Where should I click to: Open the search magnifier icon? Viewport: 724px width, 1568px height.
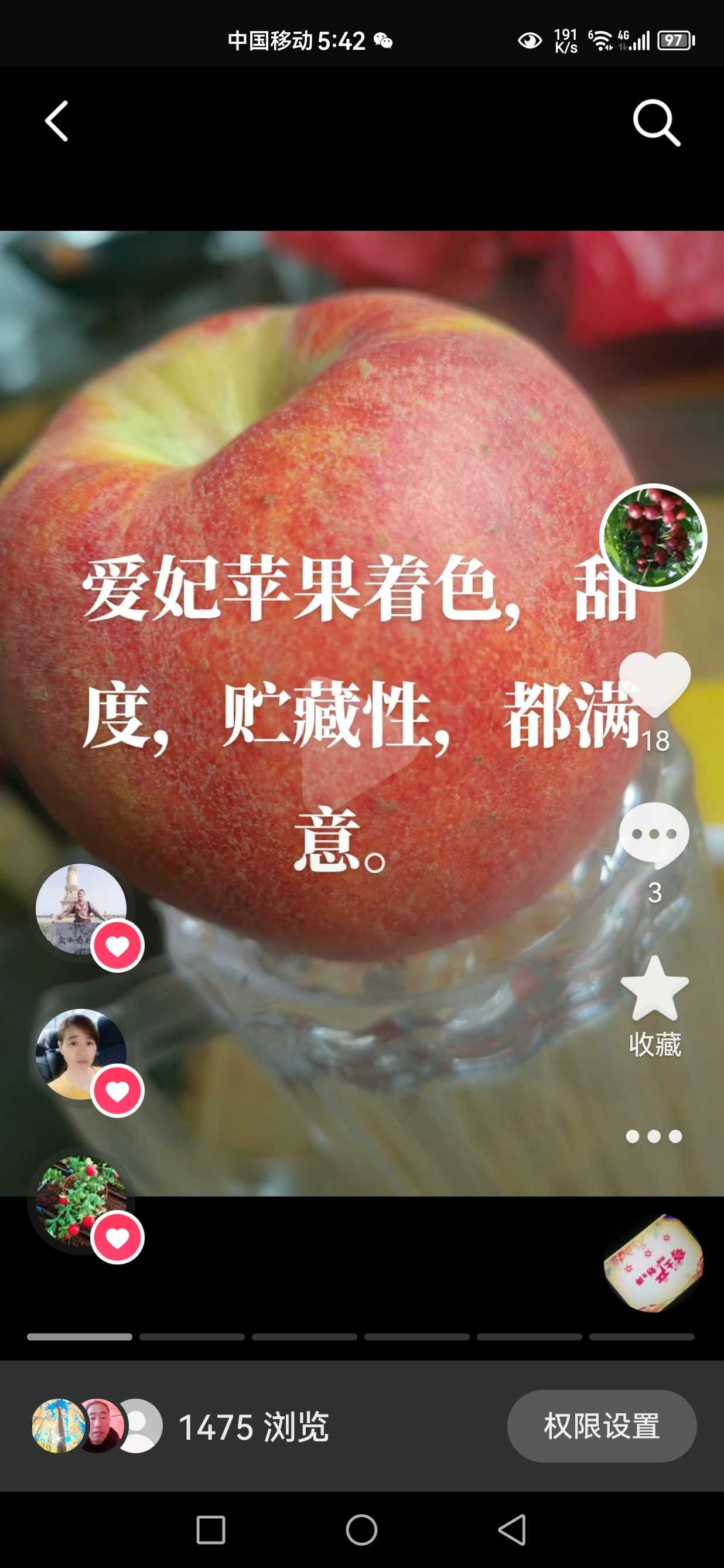pos(657,123)
